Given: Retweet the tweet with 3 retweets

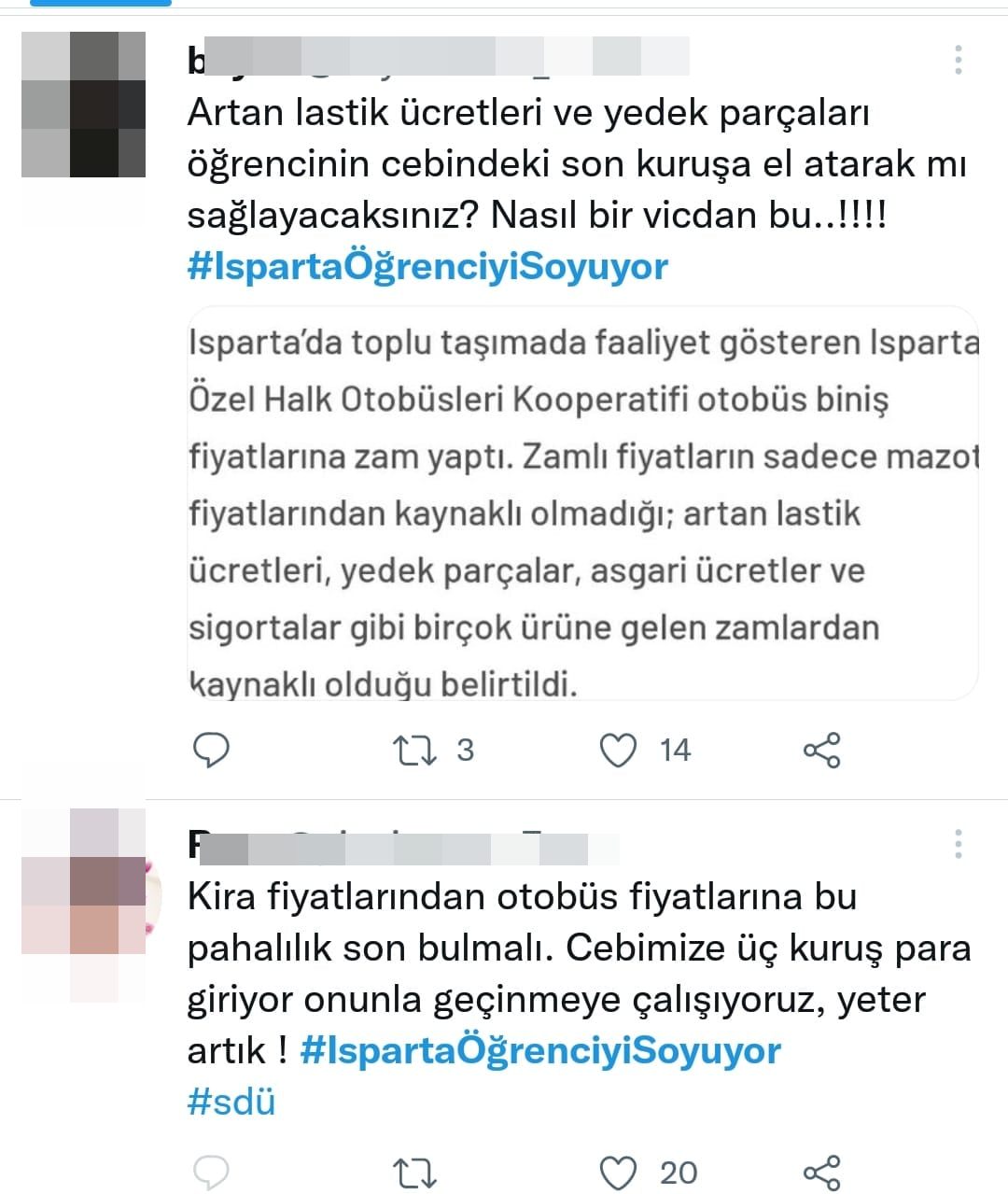Looking at the screenshot, I should click(x=413, y=750).
